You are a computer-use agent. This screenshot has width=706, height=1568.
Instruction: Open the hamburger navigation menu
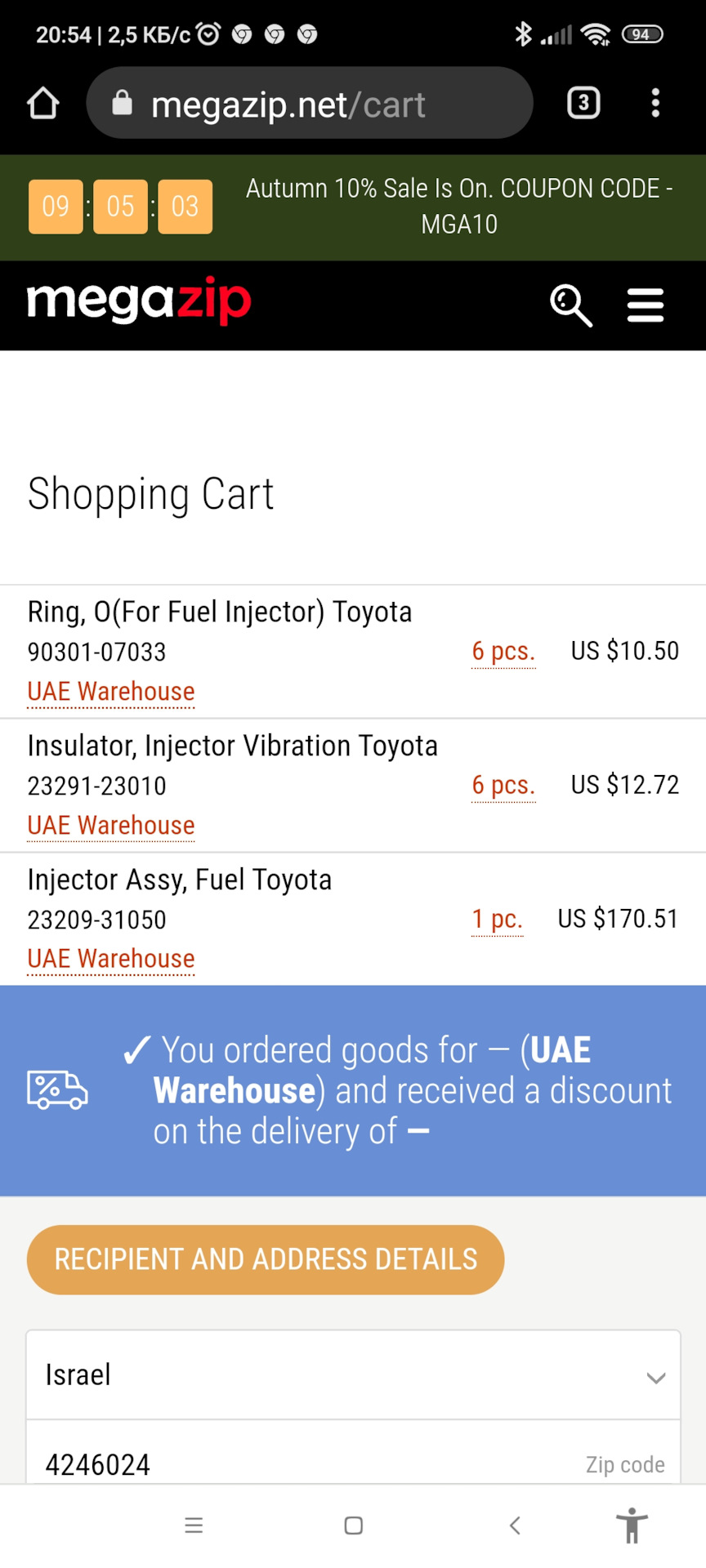[x=646, y=305]
